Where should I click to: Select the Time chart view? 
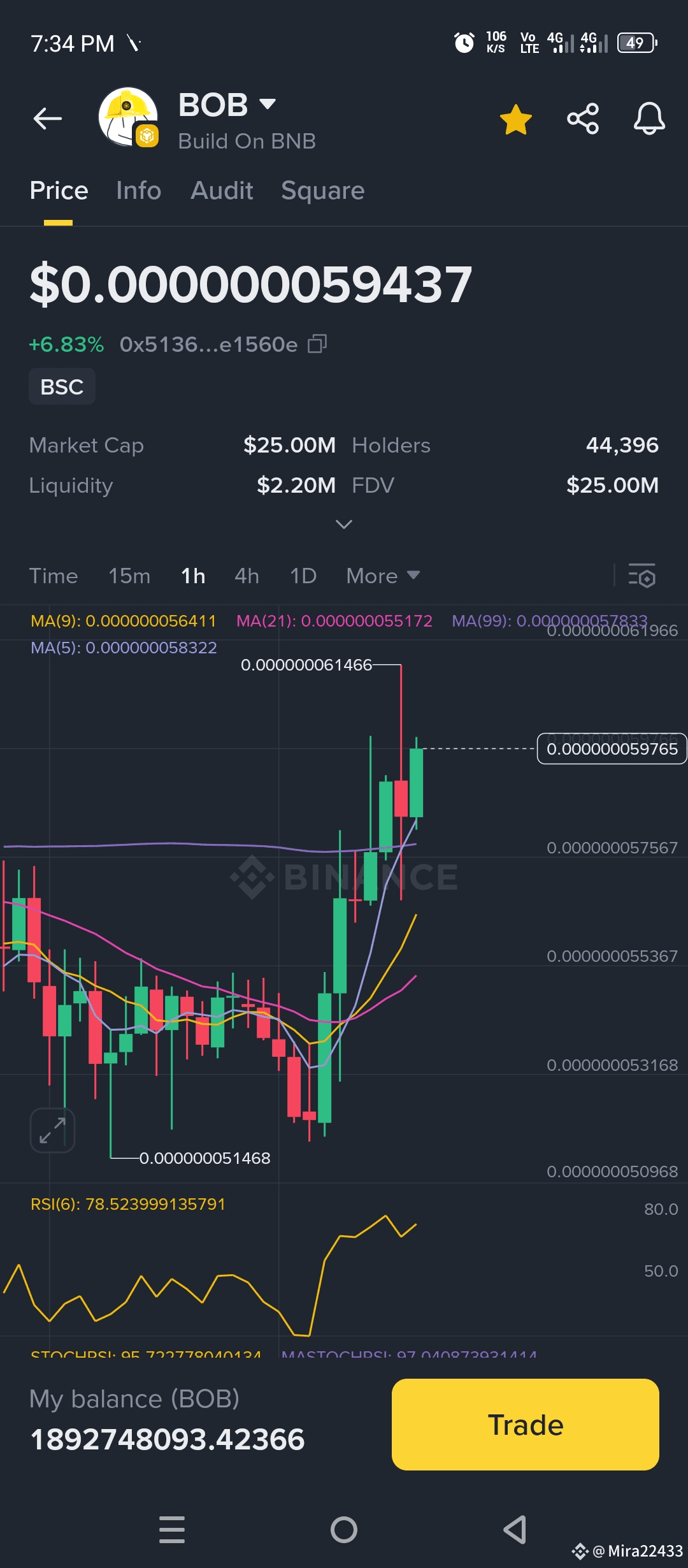[x=54, y=576]
